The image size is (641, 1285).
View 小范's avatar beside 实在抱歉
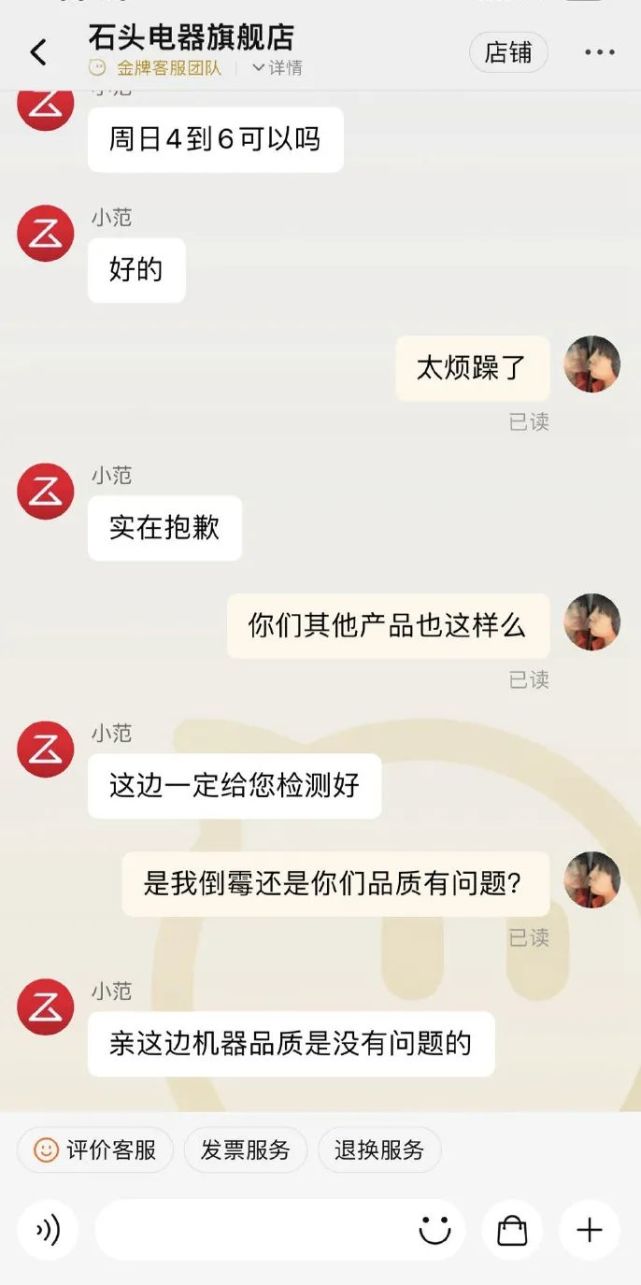click(x=46, y=491)
